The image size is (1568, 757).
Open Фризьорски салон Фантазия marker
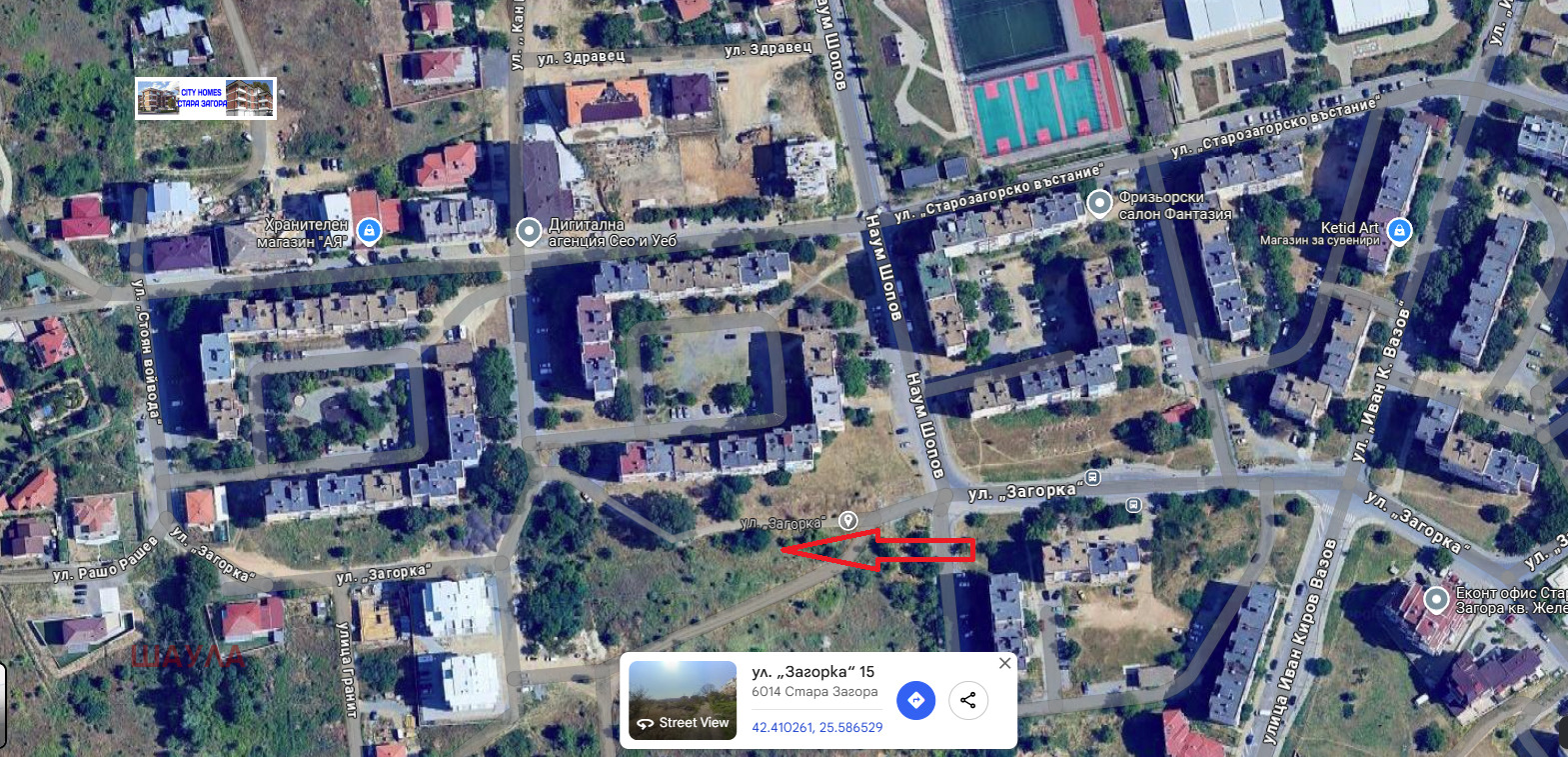pos(1099,203)
